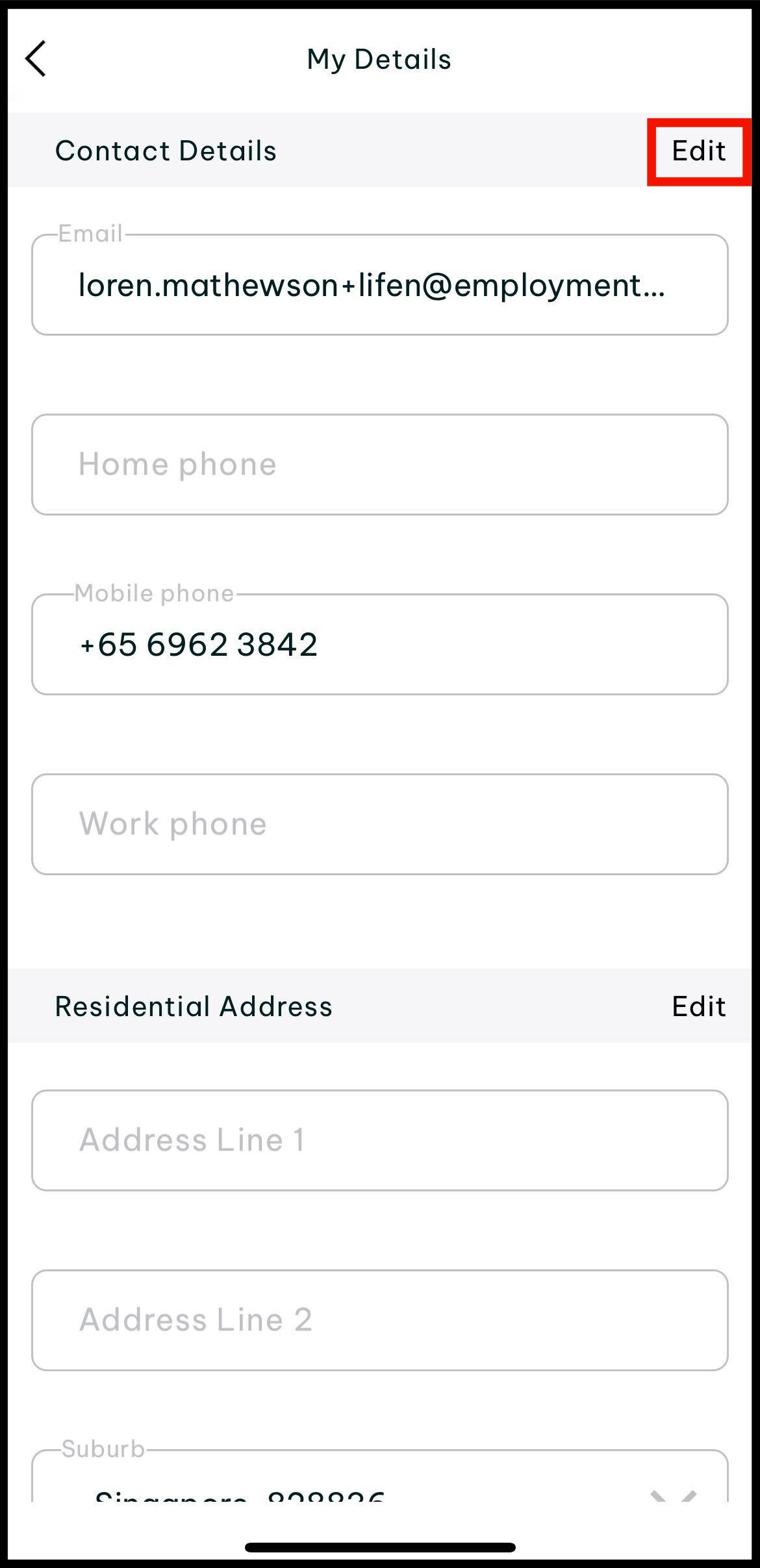Open the Suburb dropdown
The width and height of the screenshot is (760, 1568).
click(380, 1476)
